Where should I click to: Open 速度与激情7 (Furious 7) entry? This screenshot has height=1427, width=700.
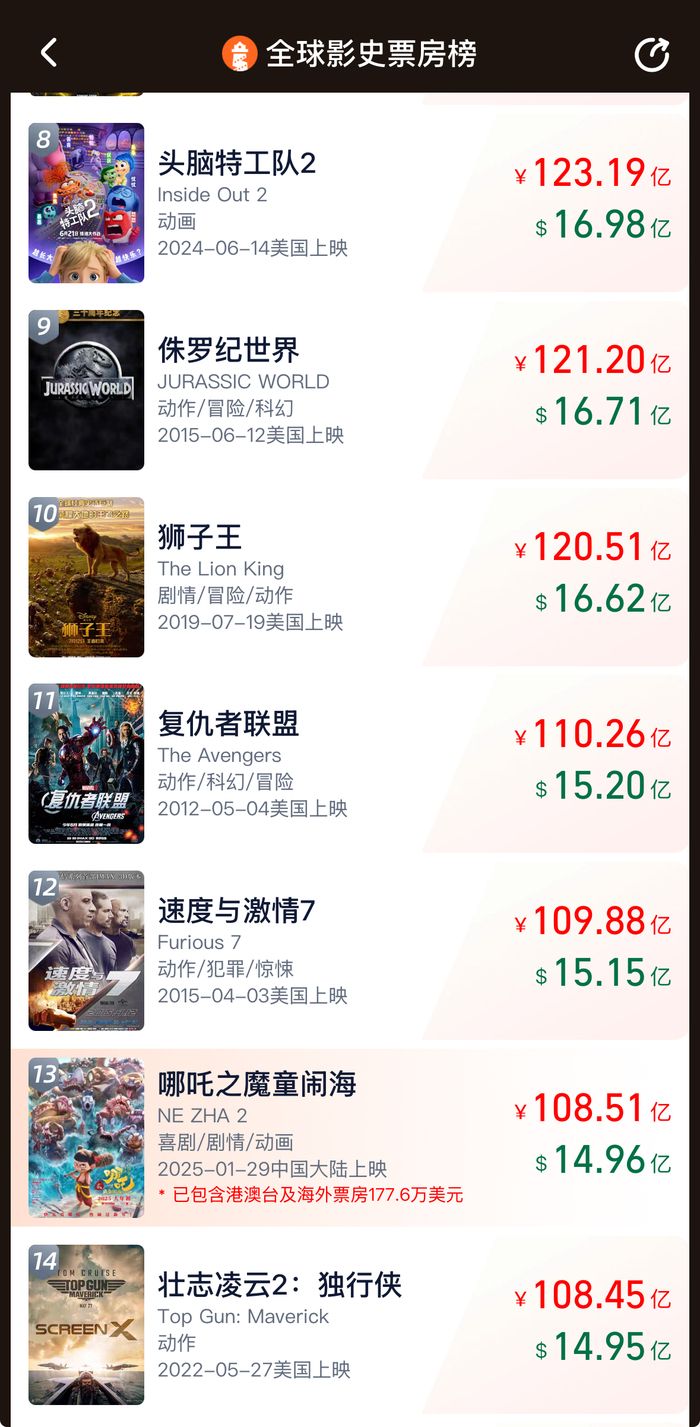[236, 911]
